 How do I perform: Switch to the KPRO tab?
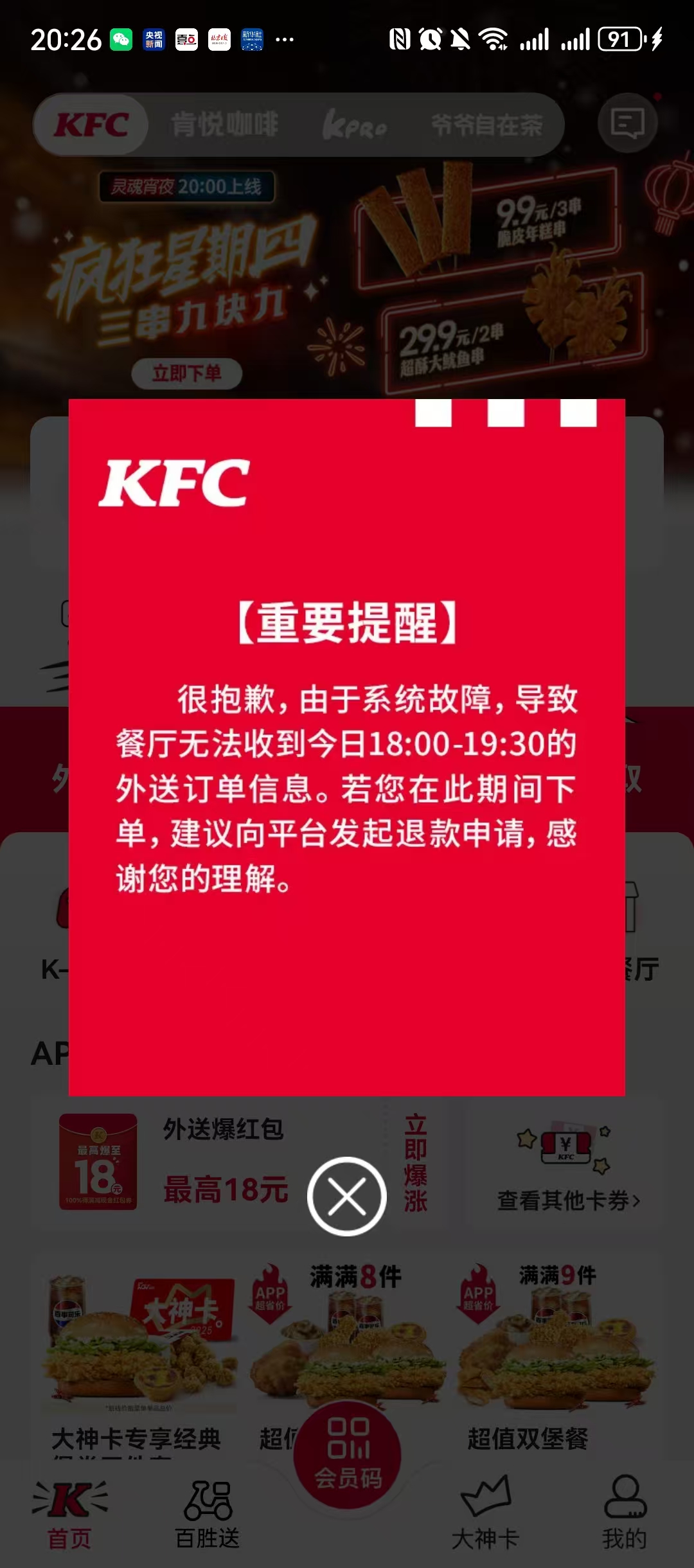click(x=354, y=125)
